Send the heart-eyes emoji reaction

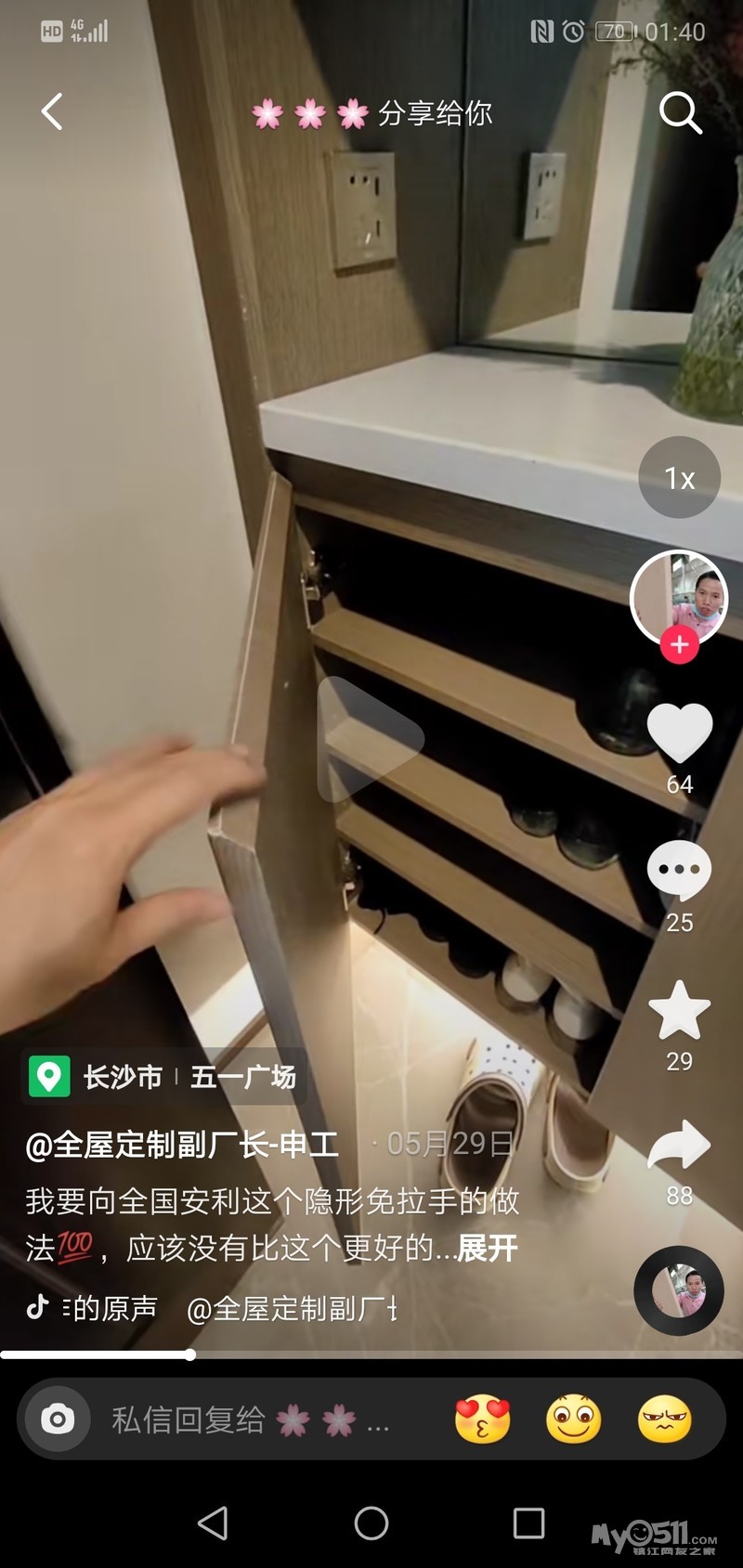(483, 1419)
